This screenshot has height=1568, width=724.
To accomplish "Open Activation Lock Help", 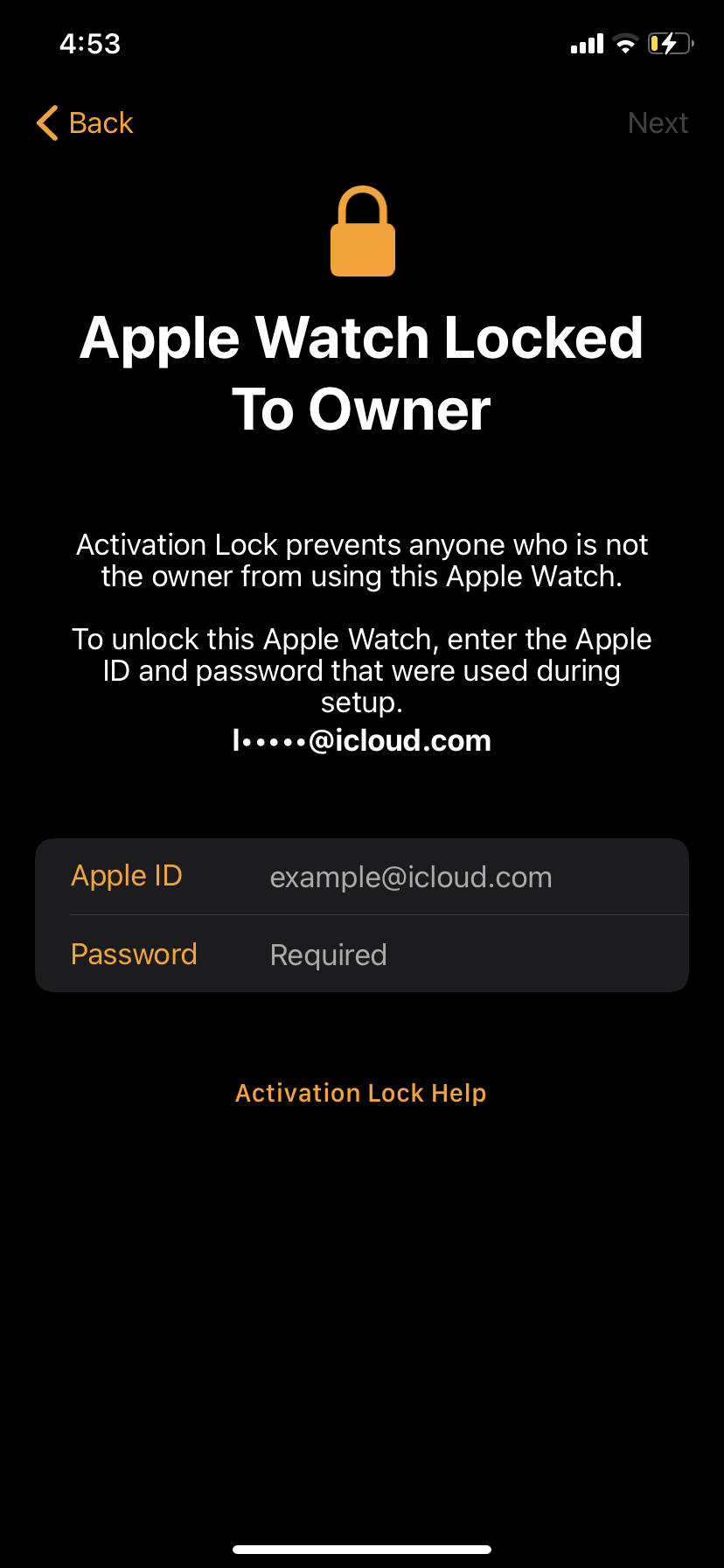I will coord(361,1093).
